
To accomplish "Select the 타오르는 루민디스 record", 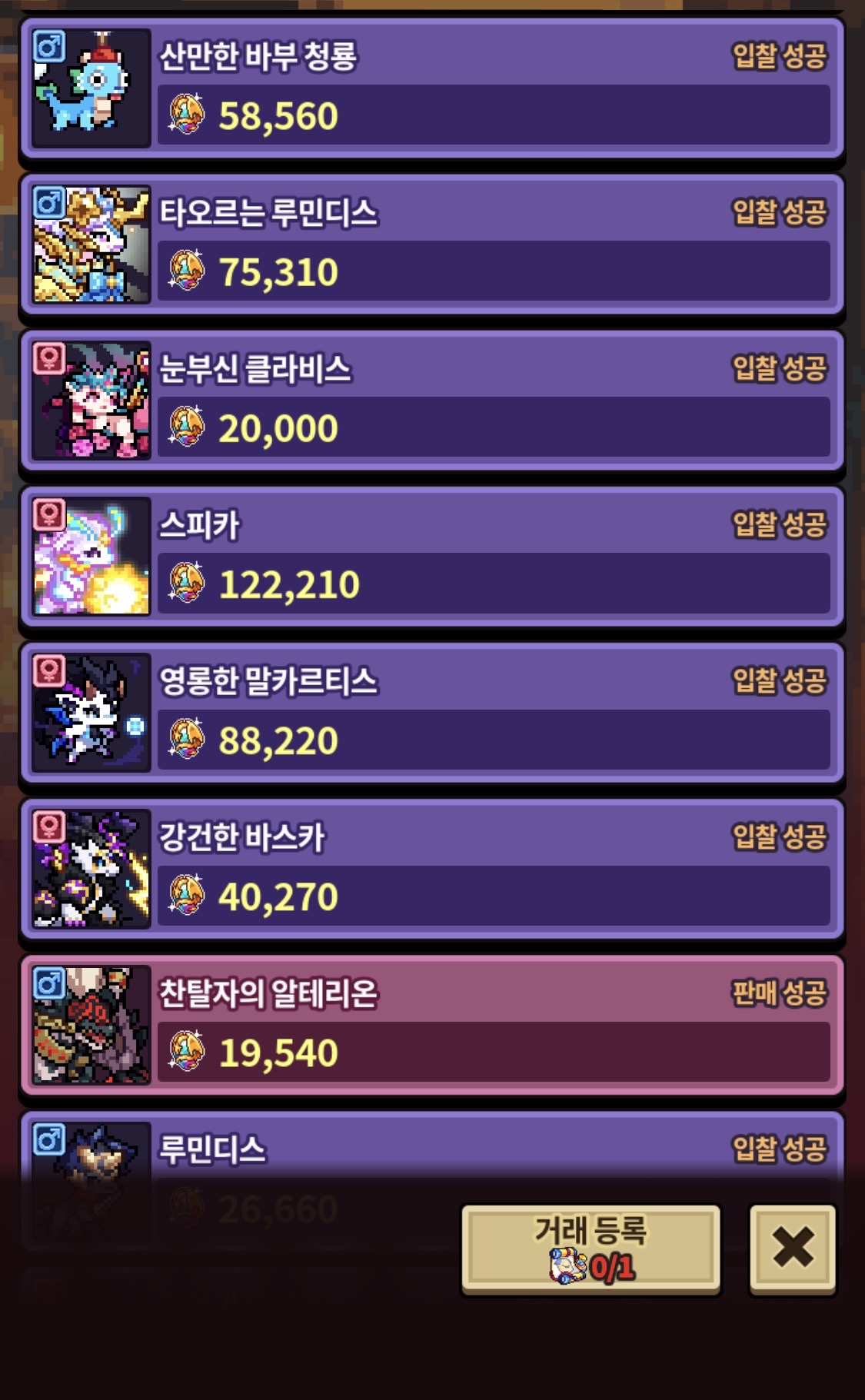I will click(x=432, y=244).
